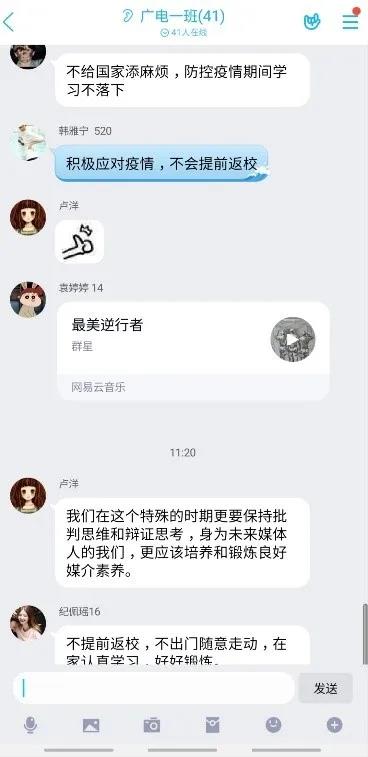The image size is (368, 757).
Task: Go back from the 广电一班 group chat
Action: pos(9,22)
